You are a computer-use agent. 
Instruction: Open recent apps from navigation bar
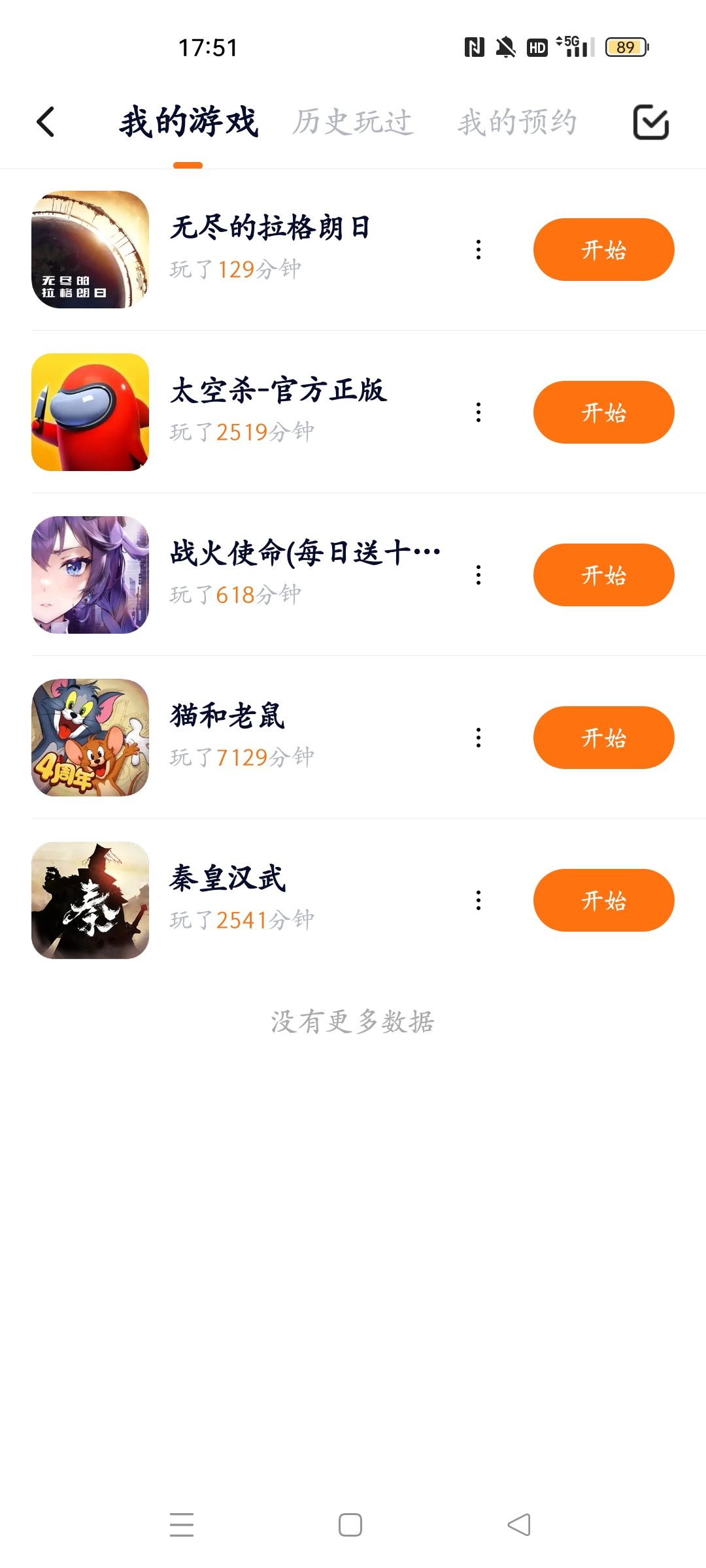coord(182,1525)
